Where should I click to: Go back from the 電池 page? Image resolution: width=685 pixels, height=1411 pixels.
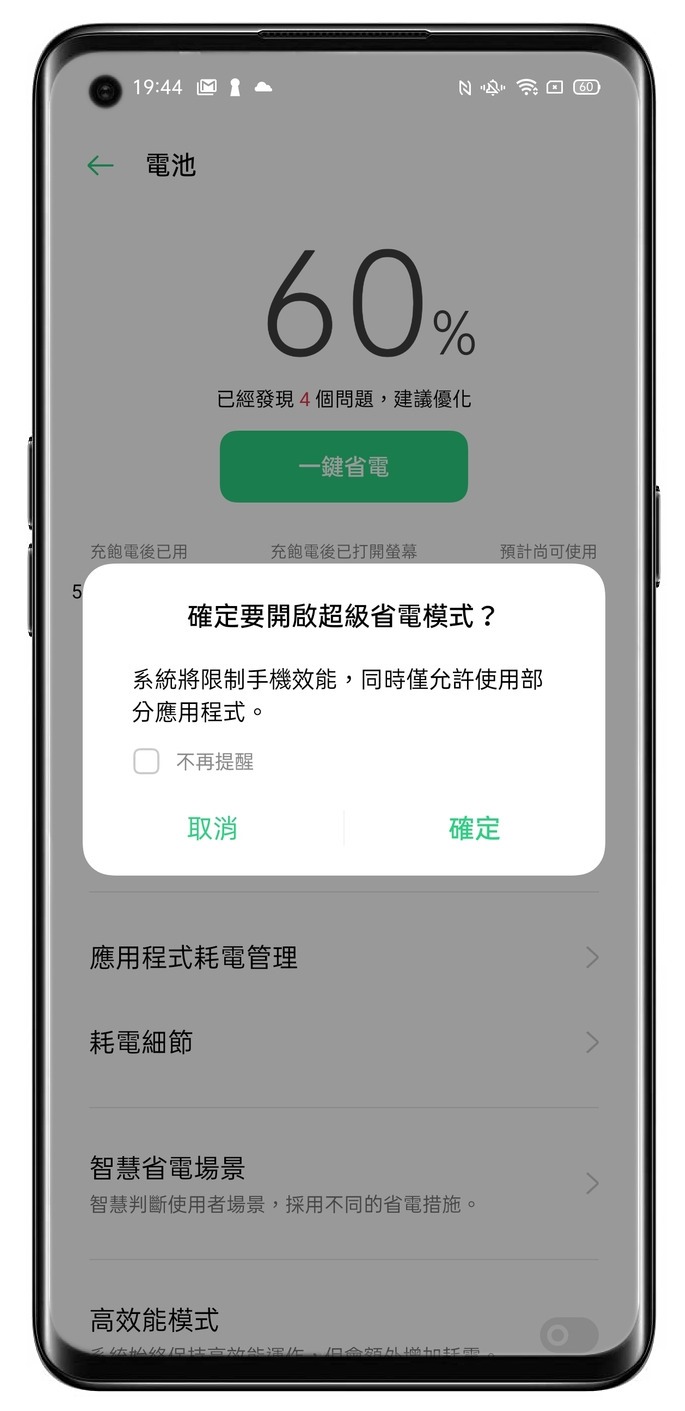point(100,166)
